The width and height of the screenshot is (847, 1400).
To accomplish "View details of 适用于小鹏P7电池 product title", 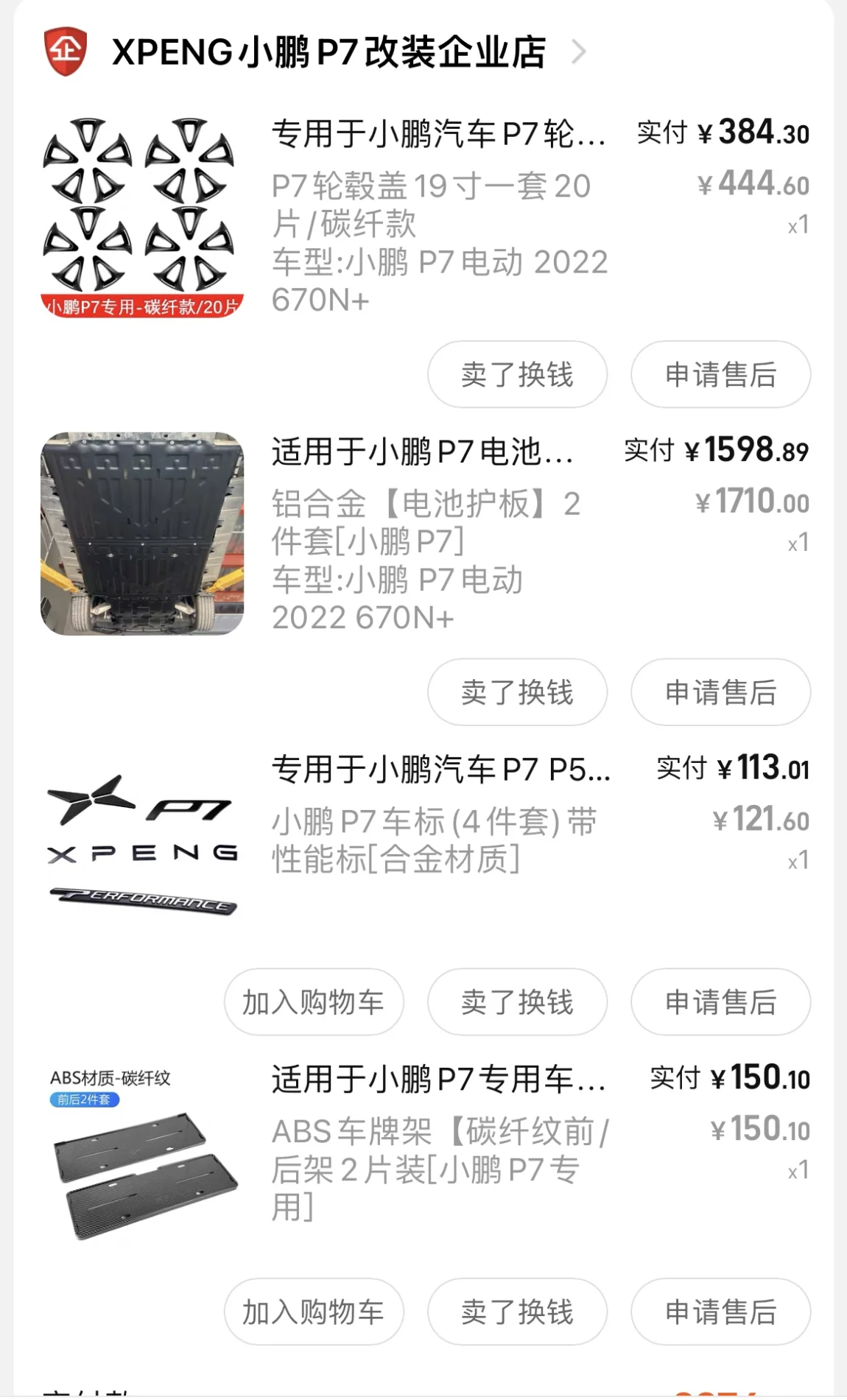I will pyautogui.click(x=422, y=452).
